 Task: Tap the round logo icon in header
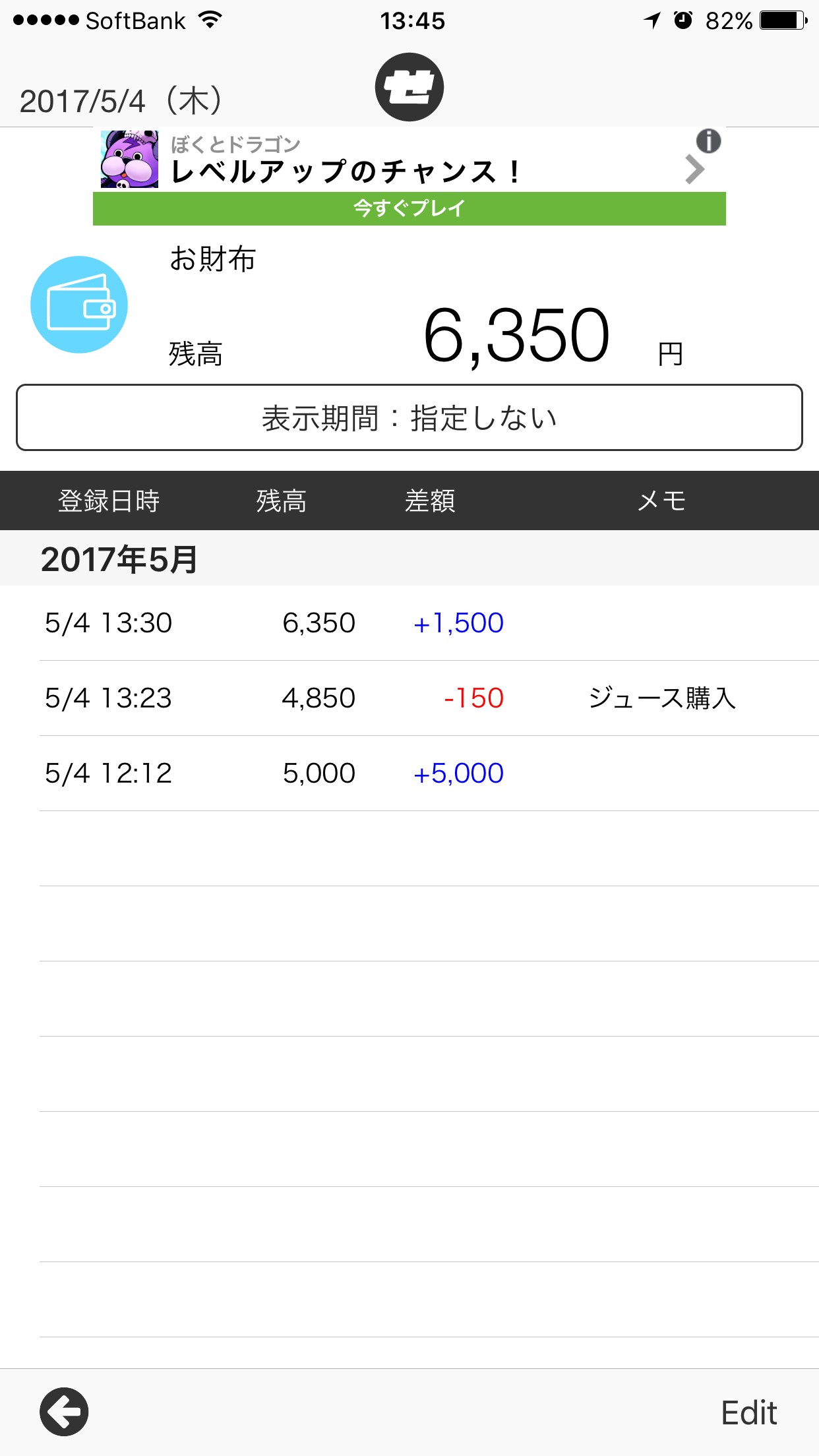(x=409, y=87)
